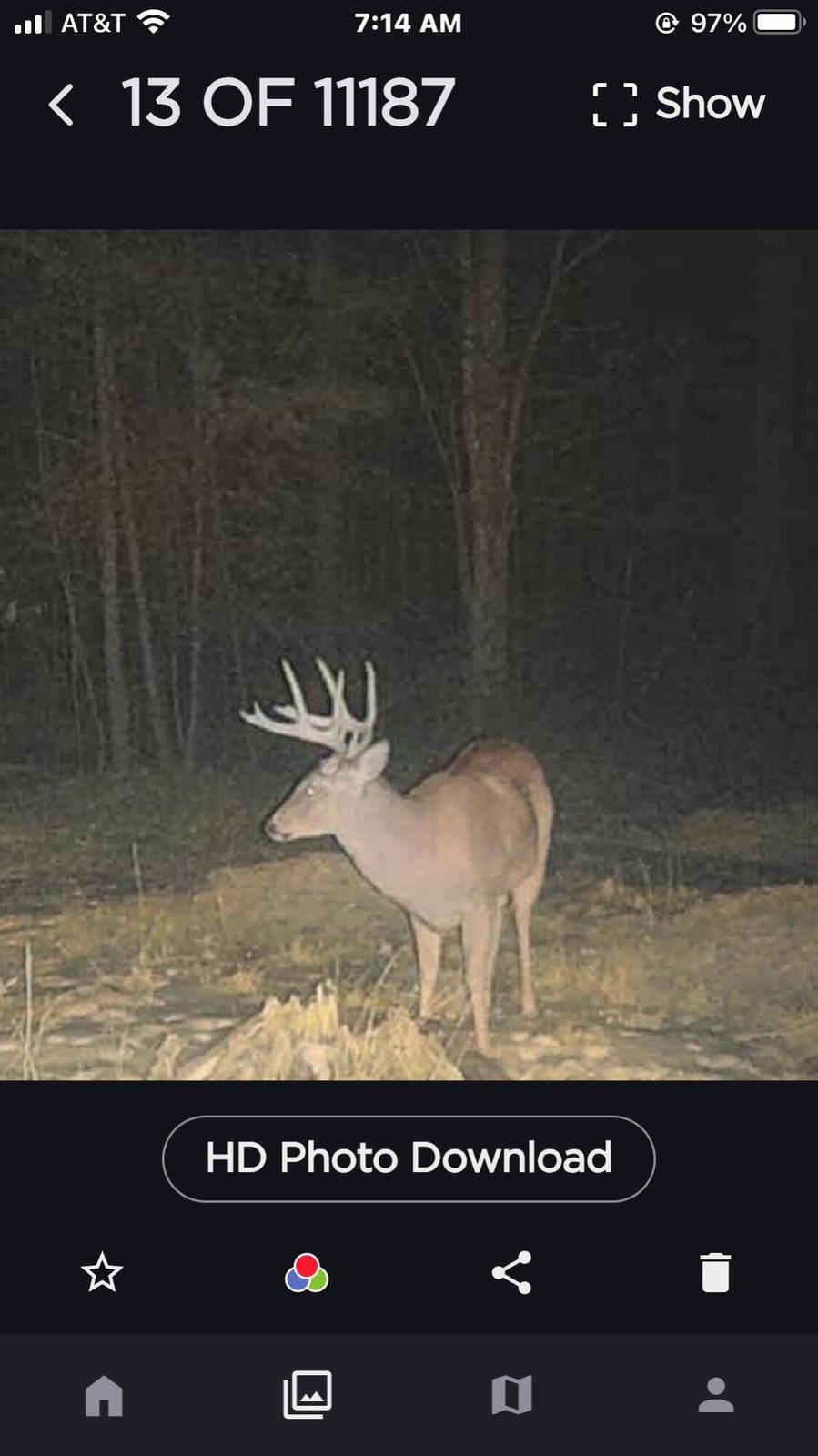Delete this photo with the trash icon
The height and width of the screenshot is (1456, 818).
(715, 1272)
